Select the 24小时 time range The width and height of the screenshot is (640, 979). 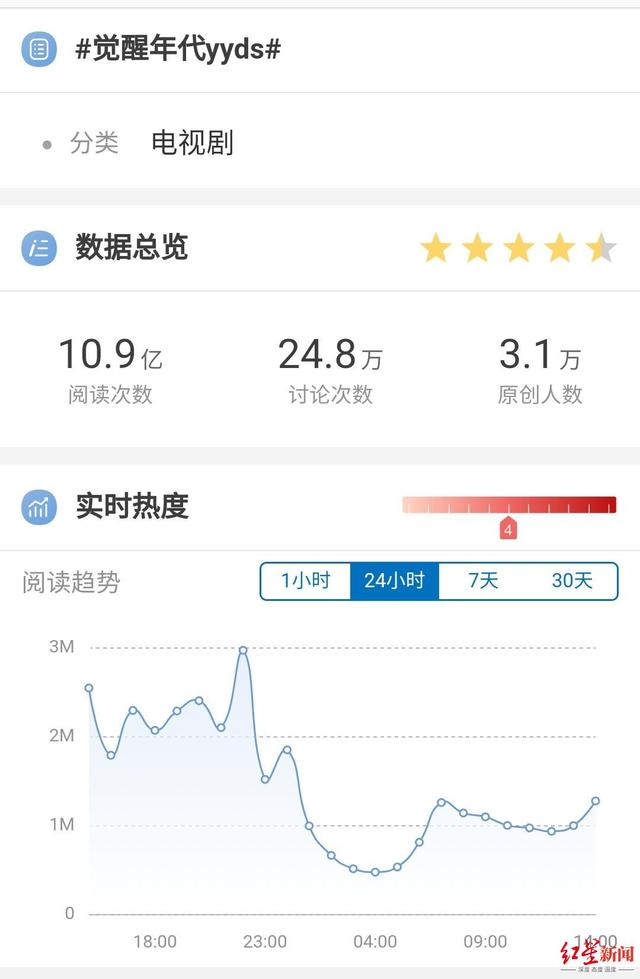(394, 581)
